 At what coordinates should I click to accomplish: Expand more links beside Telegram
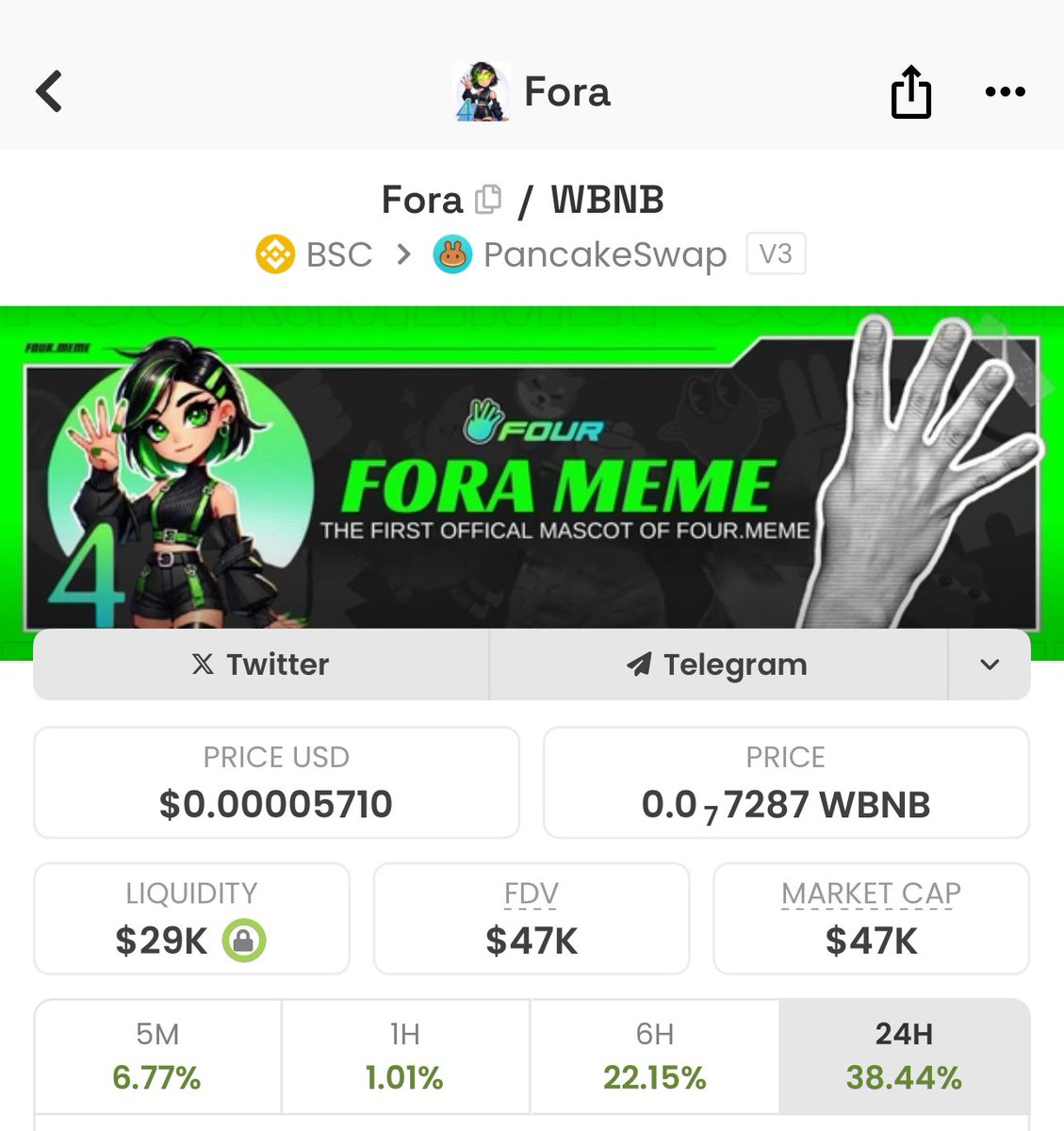pyautogui.click(x=989, y=664)
